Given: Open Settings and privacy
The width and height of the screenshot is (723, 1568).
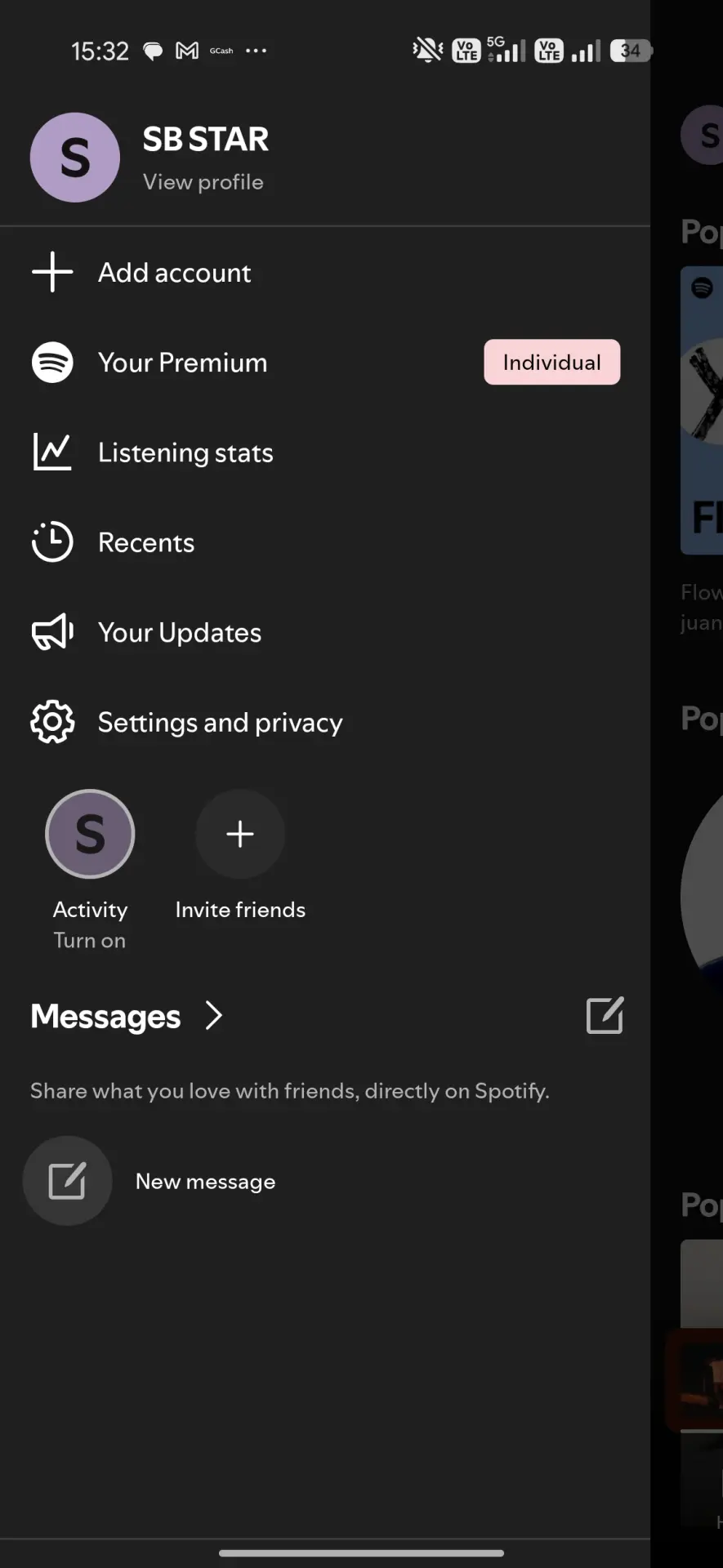Looking at the screenshot, I should click(325, 722).
